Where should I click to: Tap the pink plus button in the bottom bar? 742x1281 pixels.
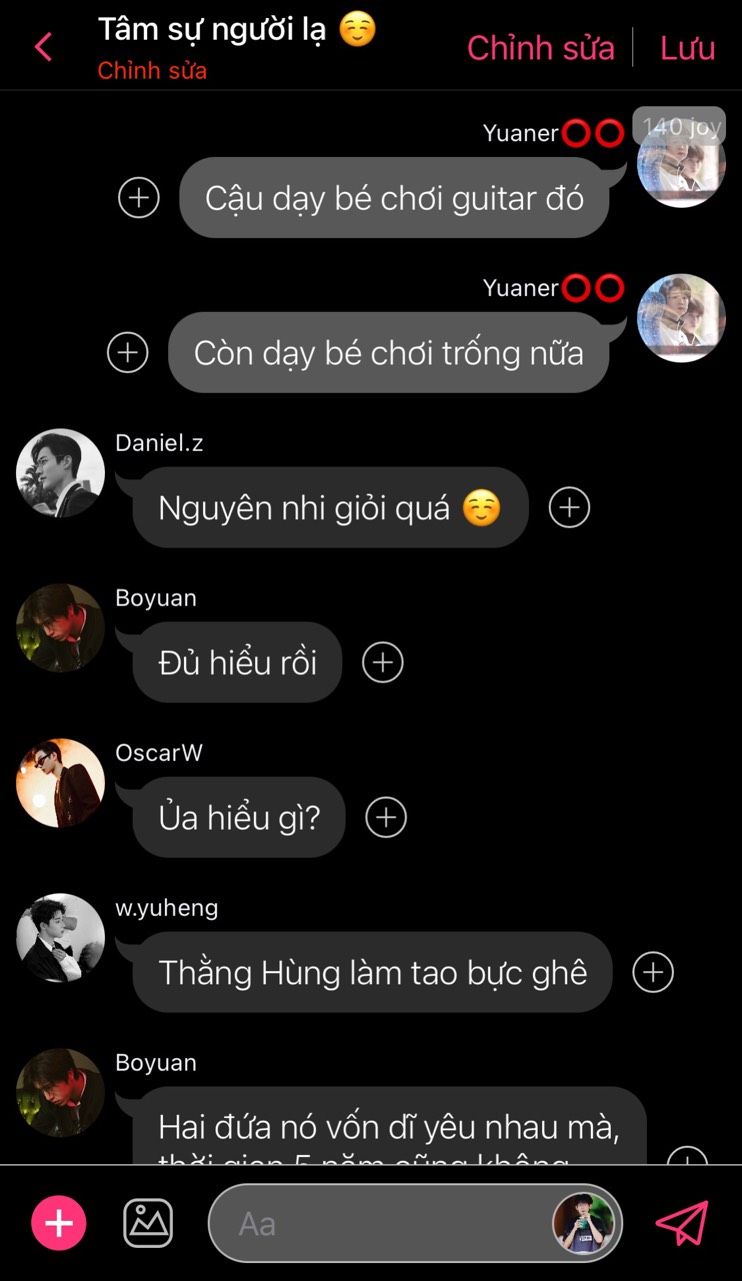pos(59,1223)
